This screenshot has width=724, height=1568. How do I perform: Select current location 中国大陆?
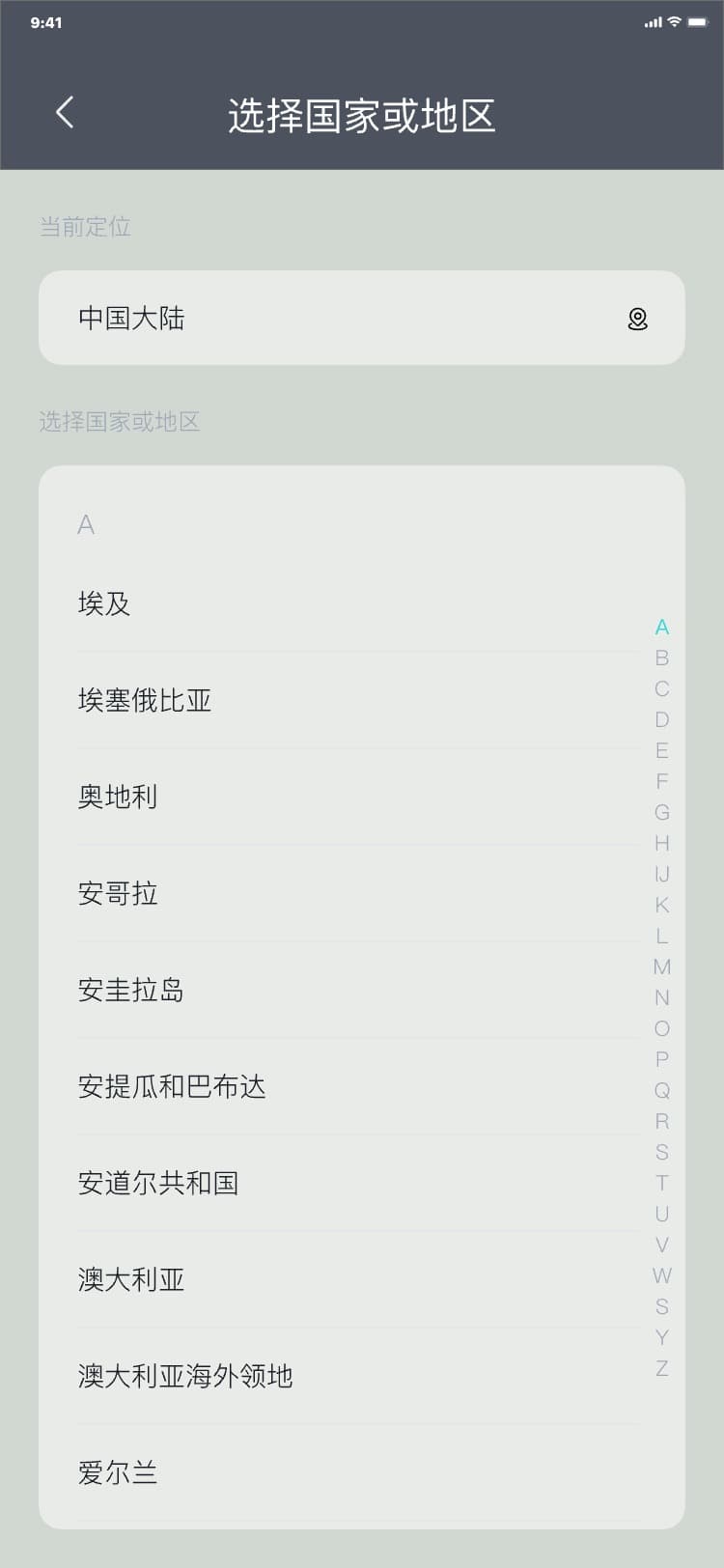pos(361,318)
